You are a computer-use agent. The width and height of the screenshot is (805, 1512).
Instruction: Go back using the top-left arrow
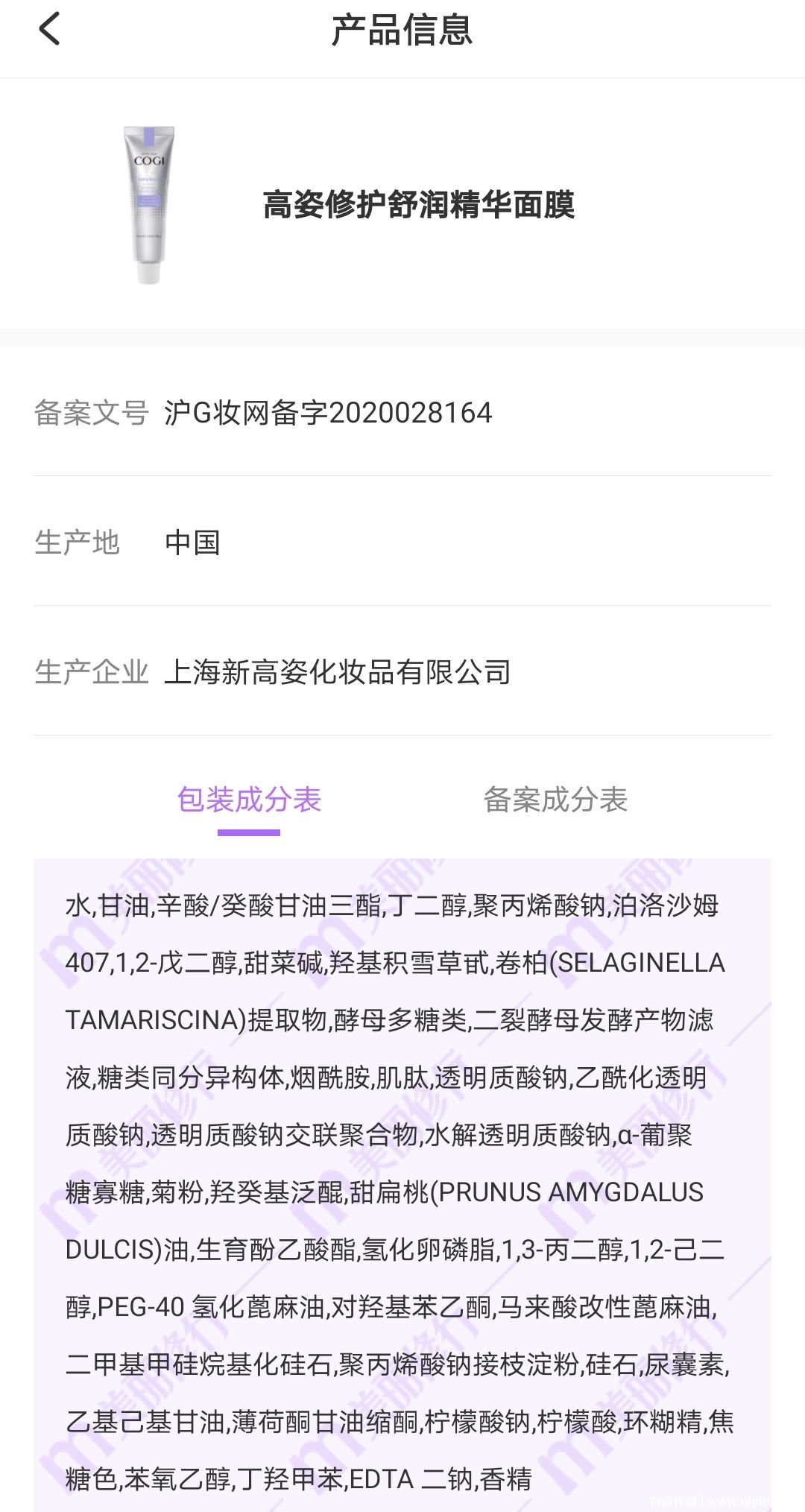[49, 30]
